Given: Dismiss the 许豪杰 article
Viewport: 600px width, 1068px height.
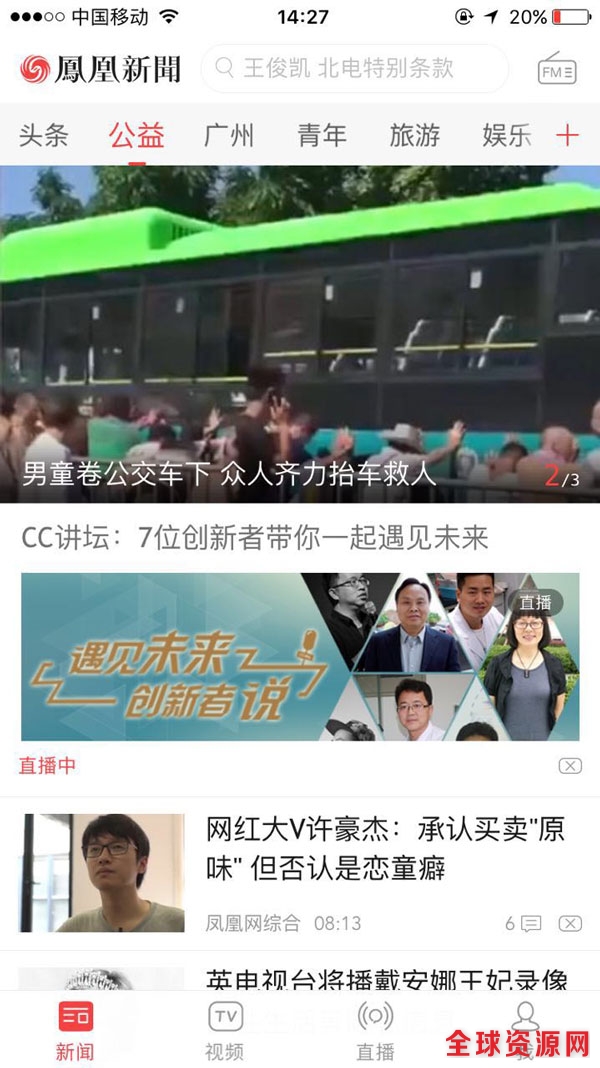Looking at the screenshot, I should 569,923.
